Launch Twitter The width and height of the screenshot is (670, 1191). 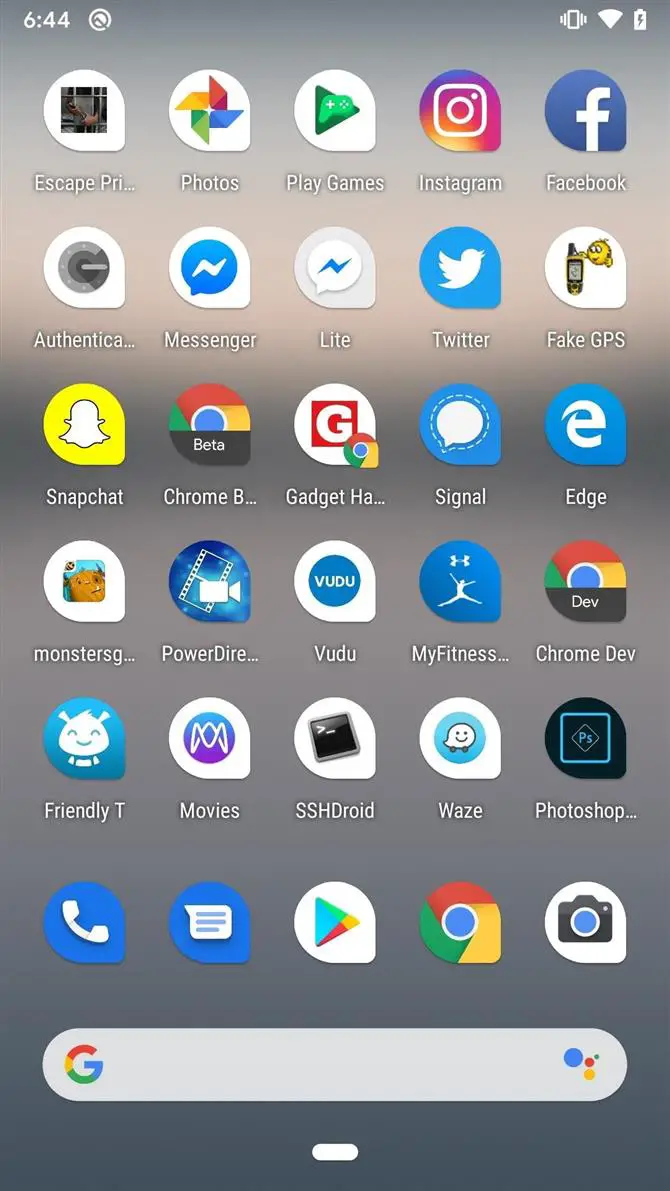click(x=460, y=268)
